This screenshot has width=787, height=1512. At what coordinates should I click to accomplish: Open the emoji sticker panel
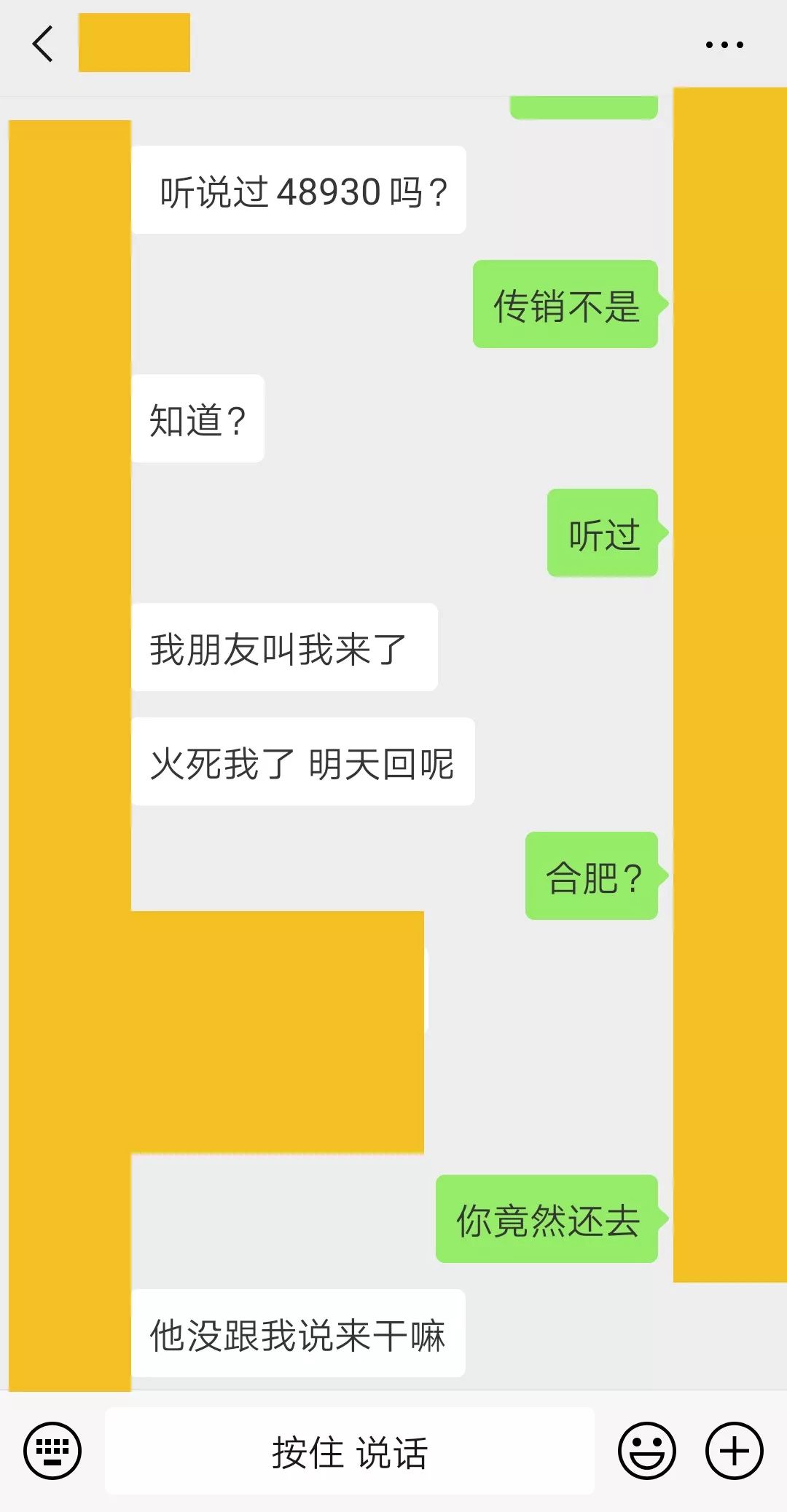pos(647,1451)
